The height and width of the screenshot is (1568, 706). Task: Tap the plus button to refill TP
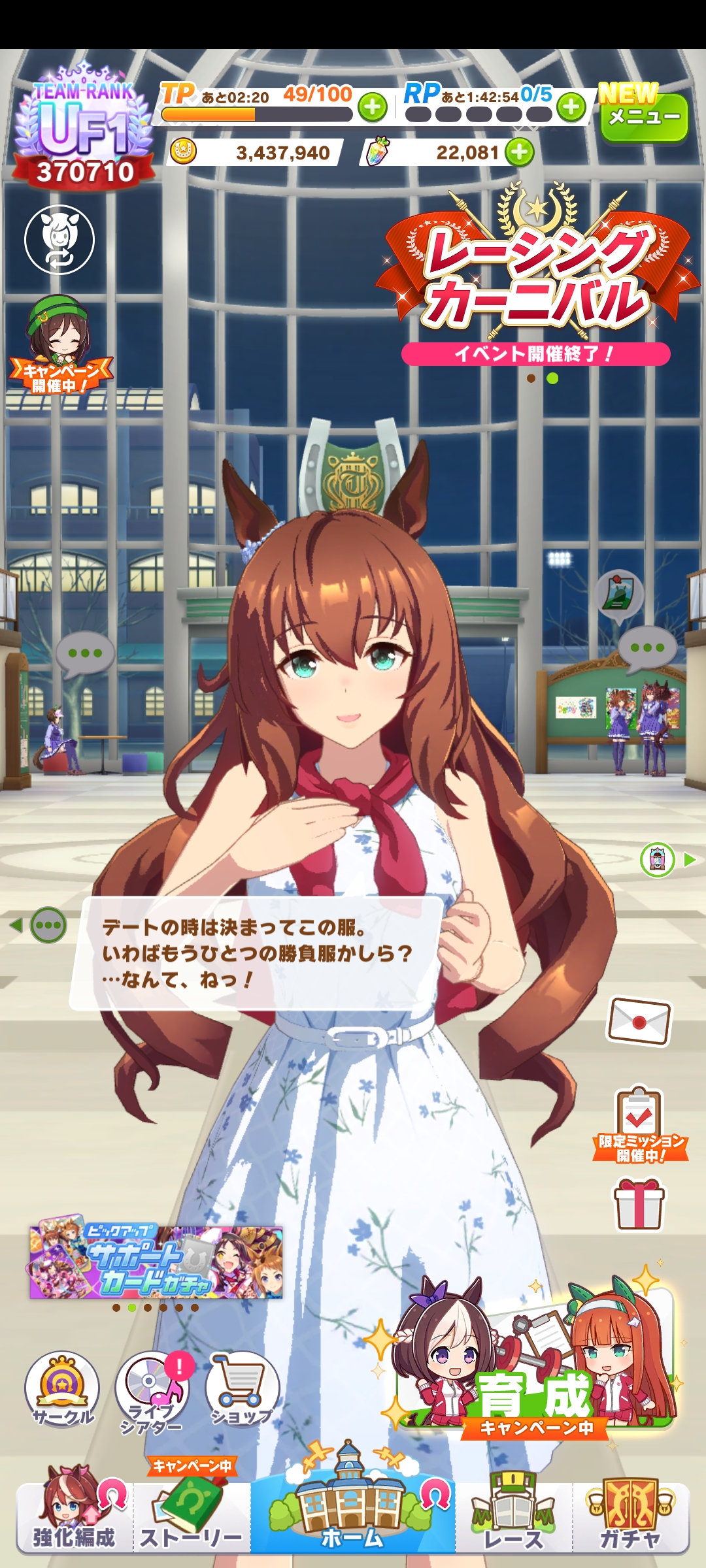pos(373,107)
